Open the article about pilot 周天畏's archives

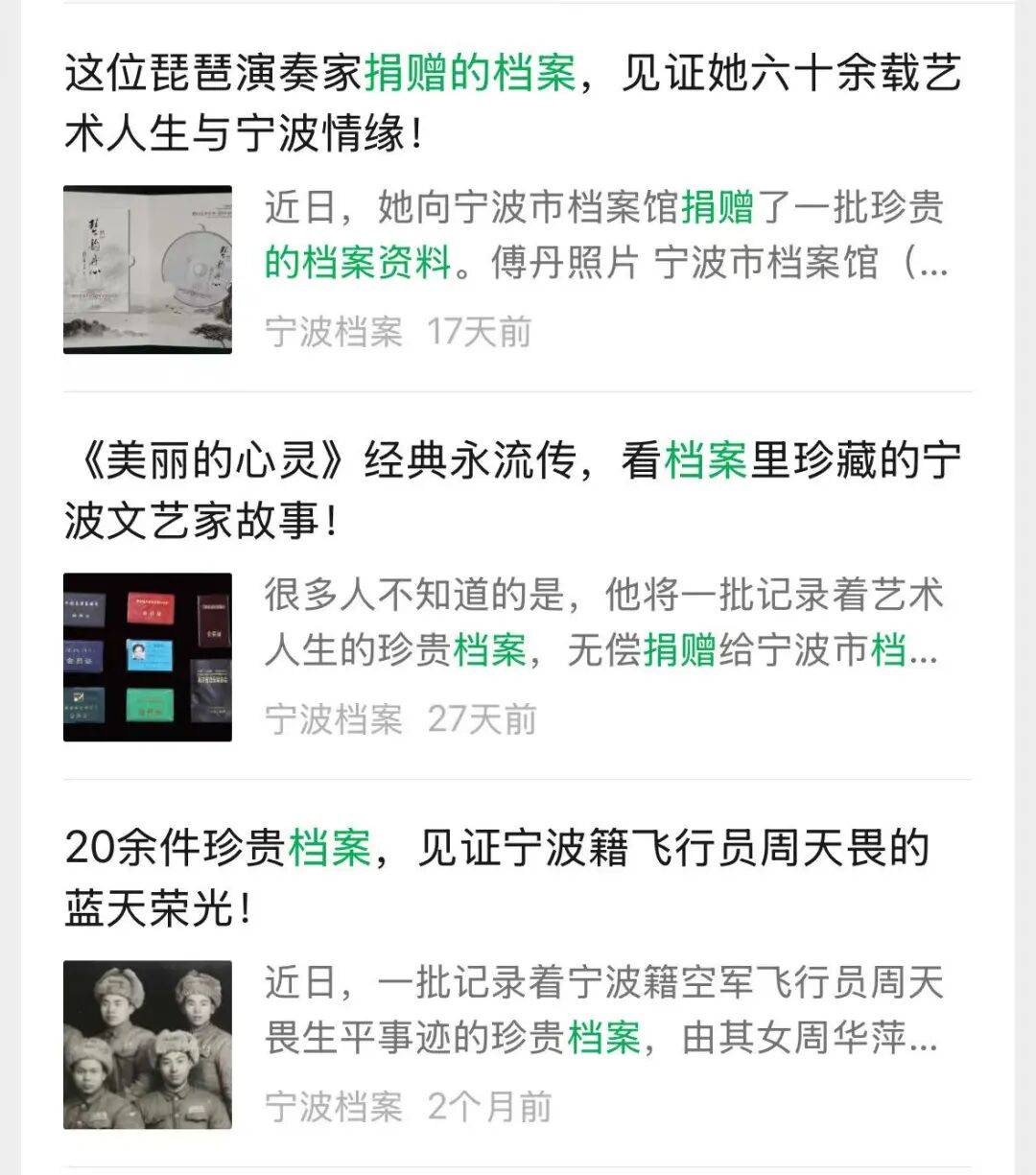click(x=497, y=878)
